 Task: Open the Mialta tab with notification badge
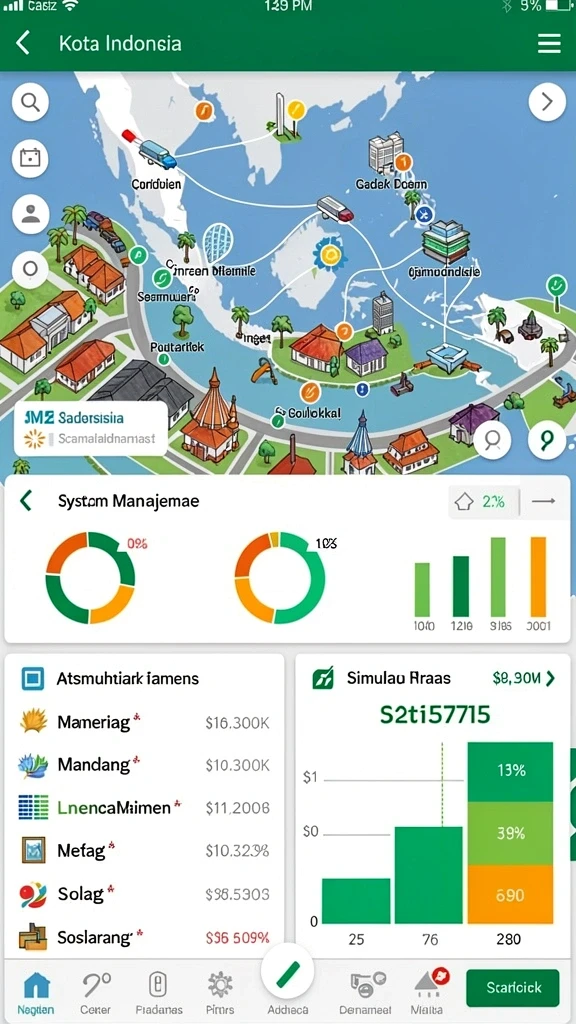tap(428, 993)
